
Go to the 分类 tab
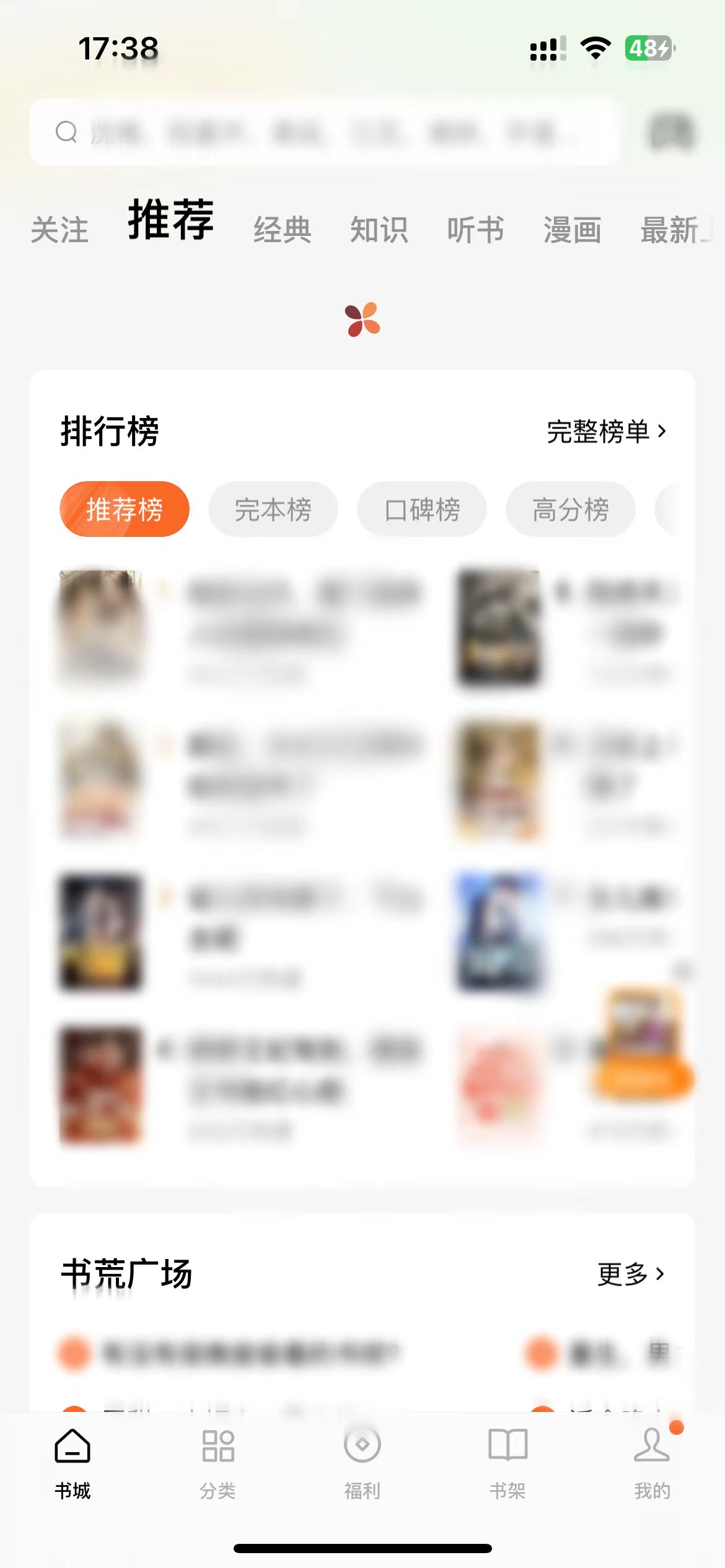click(217, 1463)
